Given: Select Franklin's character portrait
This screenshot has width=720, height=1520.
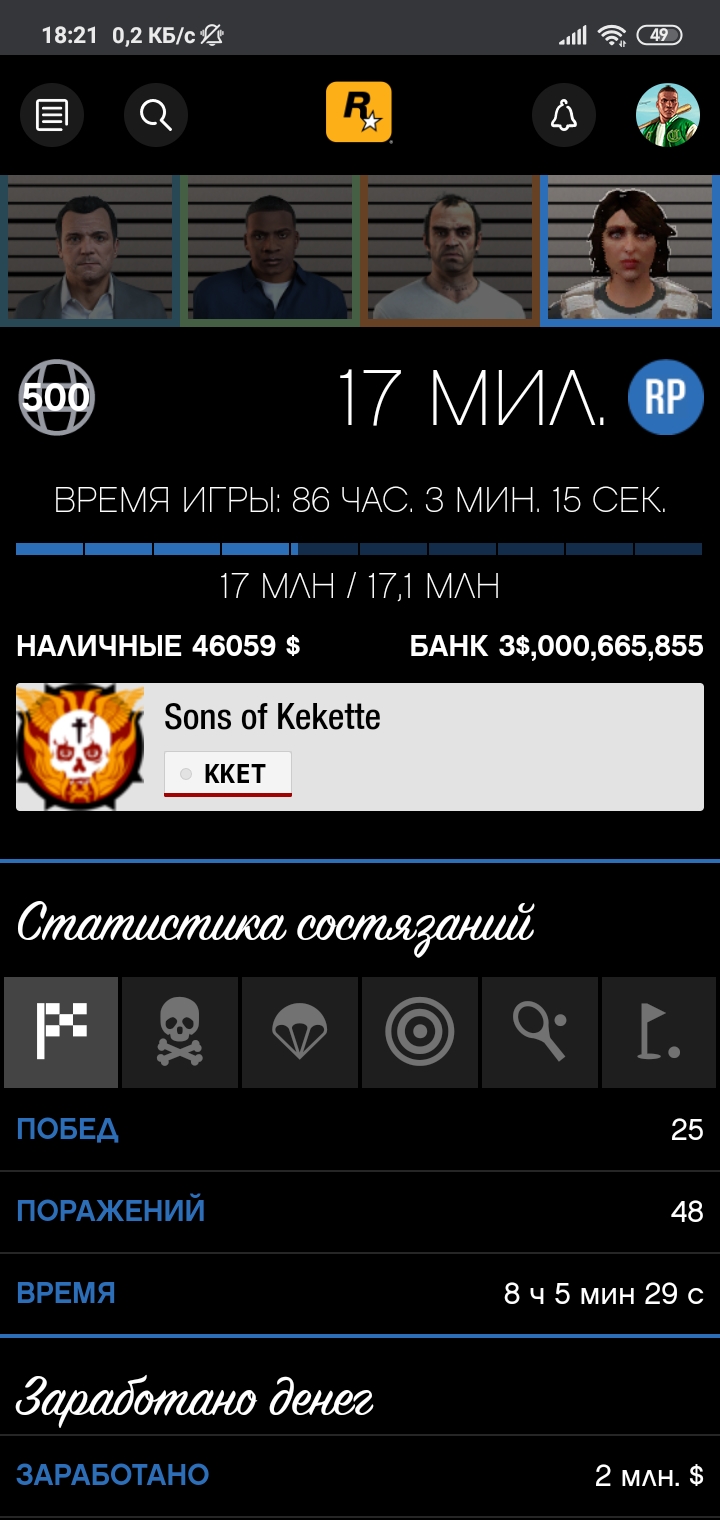Looking at the screenshot, I should [x=270, y=251].
